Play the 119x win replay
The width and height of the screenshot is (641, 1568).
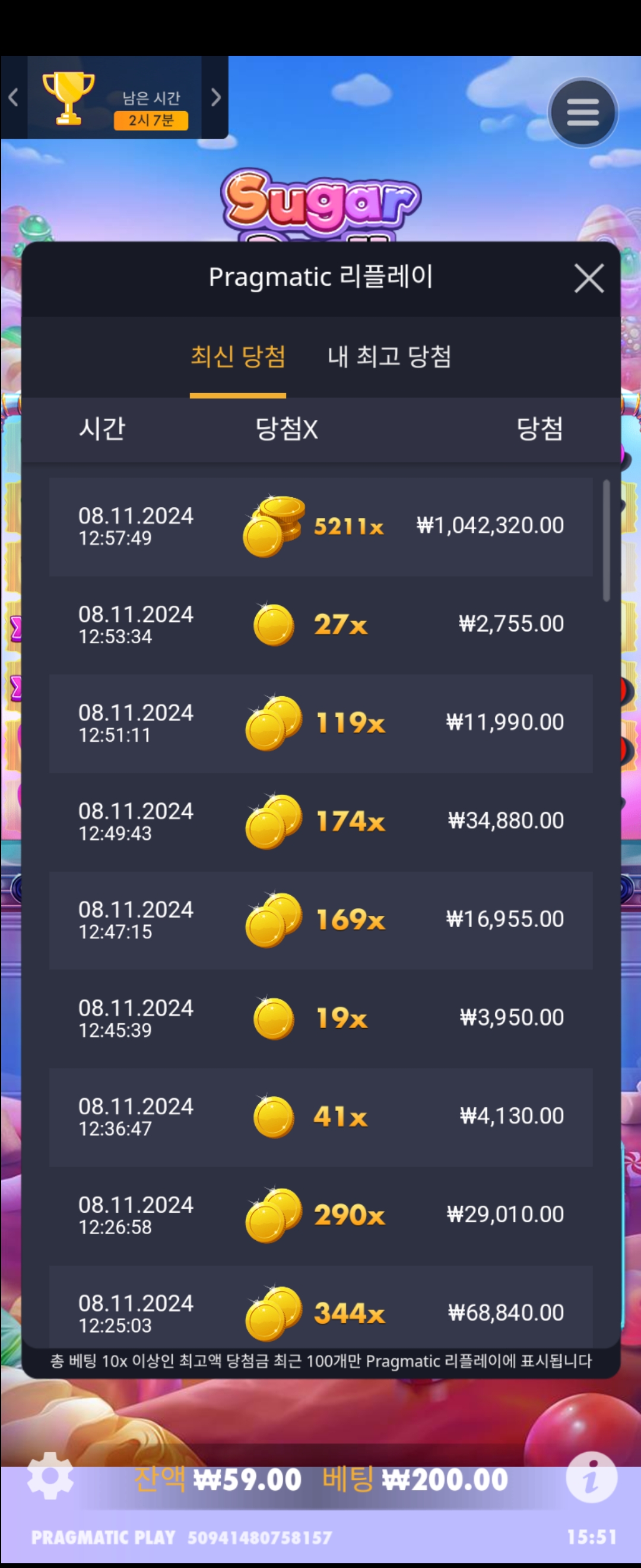click(320, 723)
